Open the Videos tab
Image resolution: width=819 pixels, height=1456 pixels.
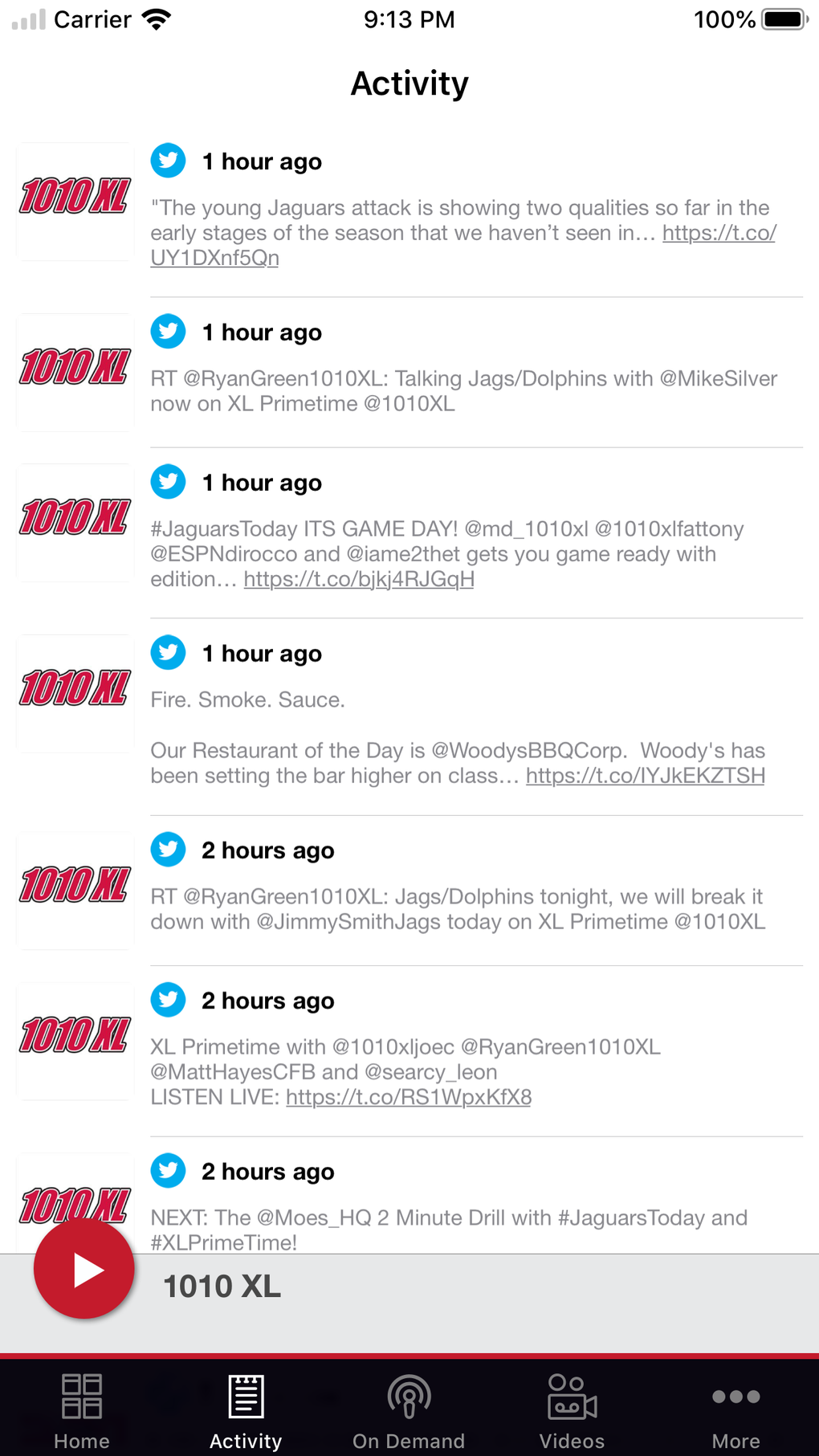(572, 1410)
